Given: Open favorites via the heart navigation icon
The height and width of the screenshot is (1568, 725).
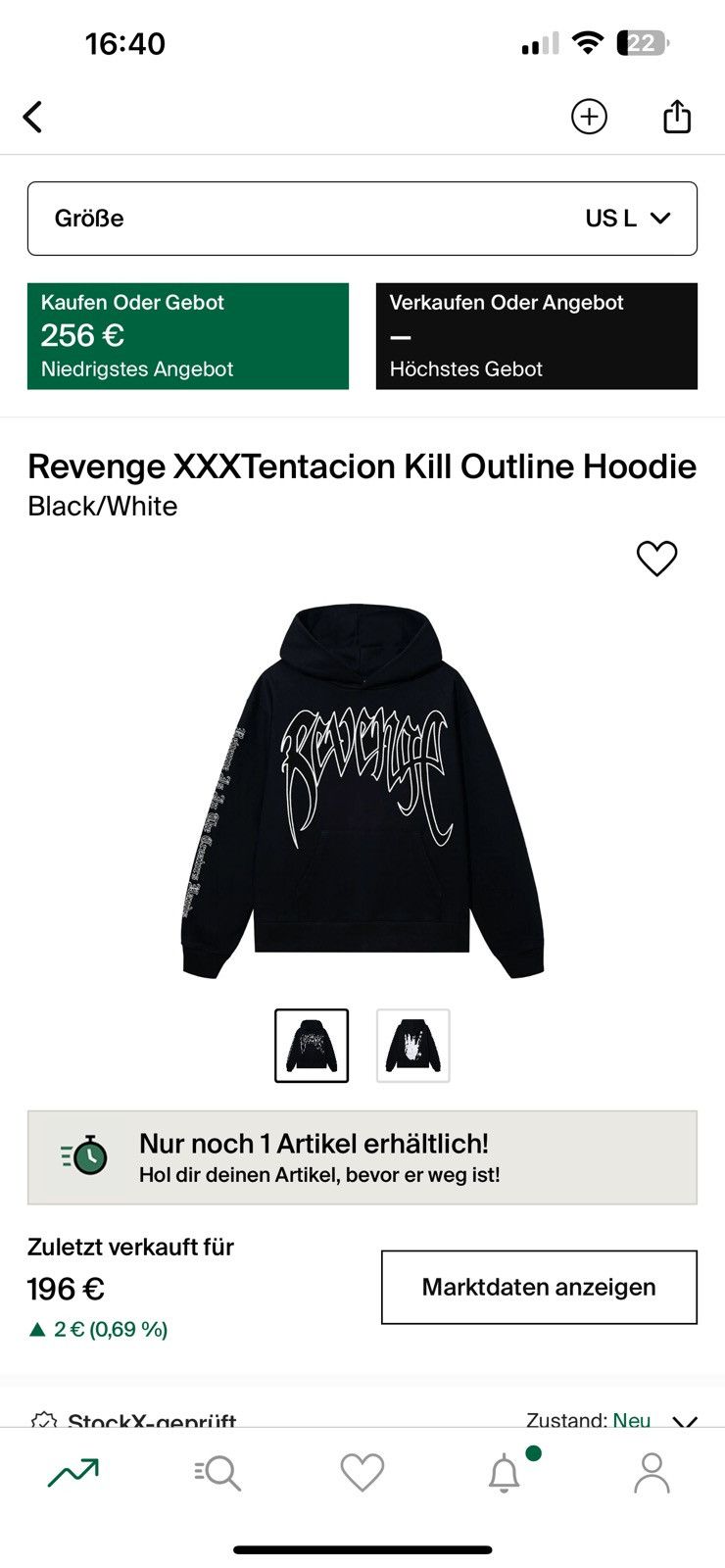Looking at the screenshot, I should coord(362,1471).
